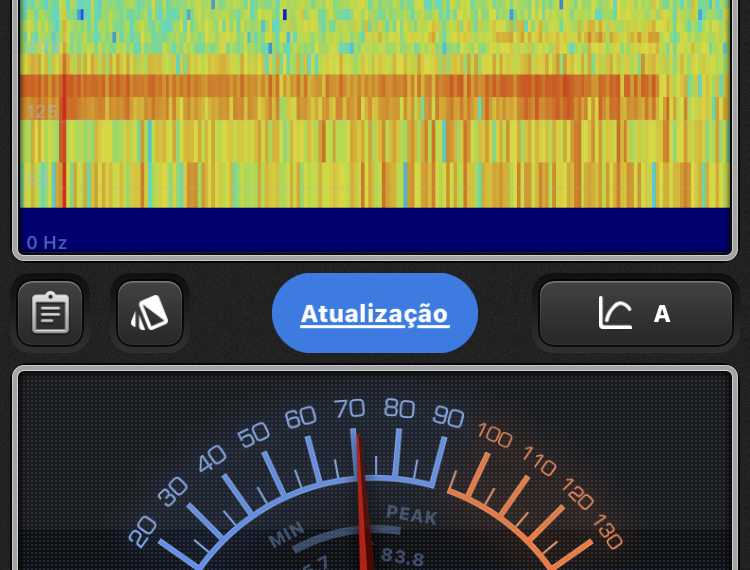Change the A frequency weighting
750x570 pixels.
636,313
